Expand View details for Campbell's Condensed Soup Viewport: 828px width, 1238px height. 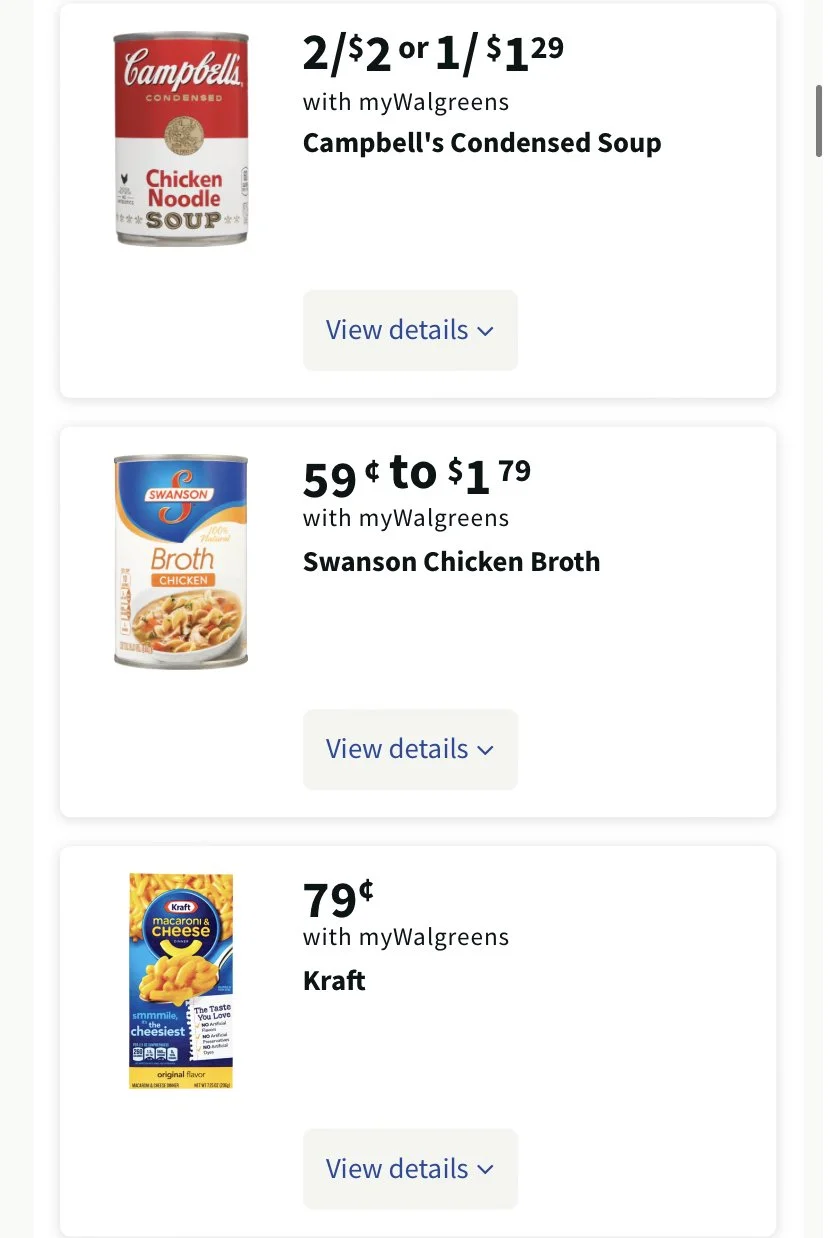[x=410, y=330]
